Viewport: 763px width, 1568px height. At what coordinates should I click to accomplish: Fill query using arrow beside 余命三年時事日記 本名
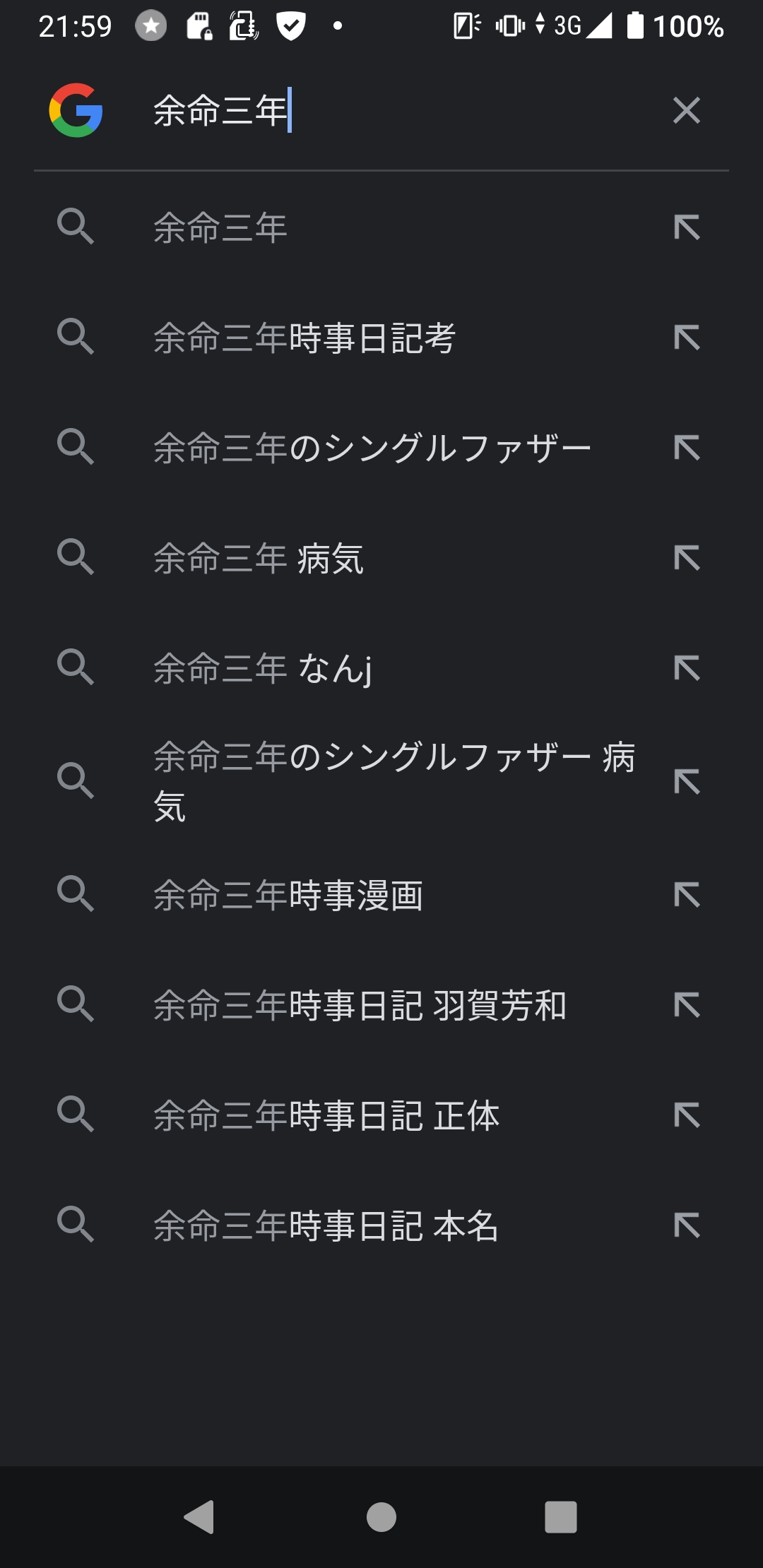click(x=686, y=1225)
